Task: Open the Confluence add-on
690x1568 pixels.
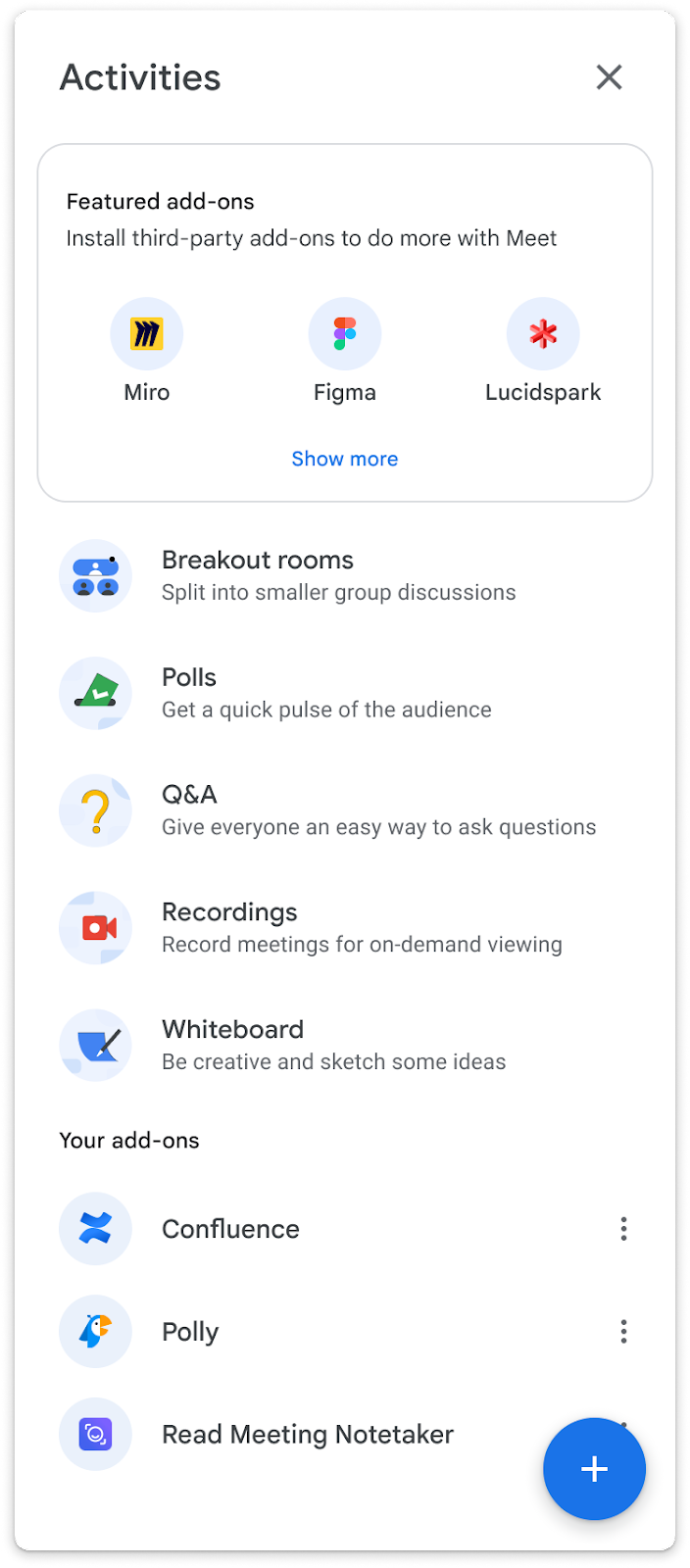Action: point(230,1229)
